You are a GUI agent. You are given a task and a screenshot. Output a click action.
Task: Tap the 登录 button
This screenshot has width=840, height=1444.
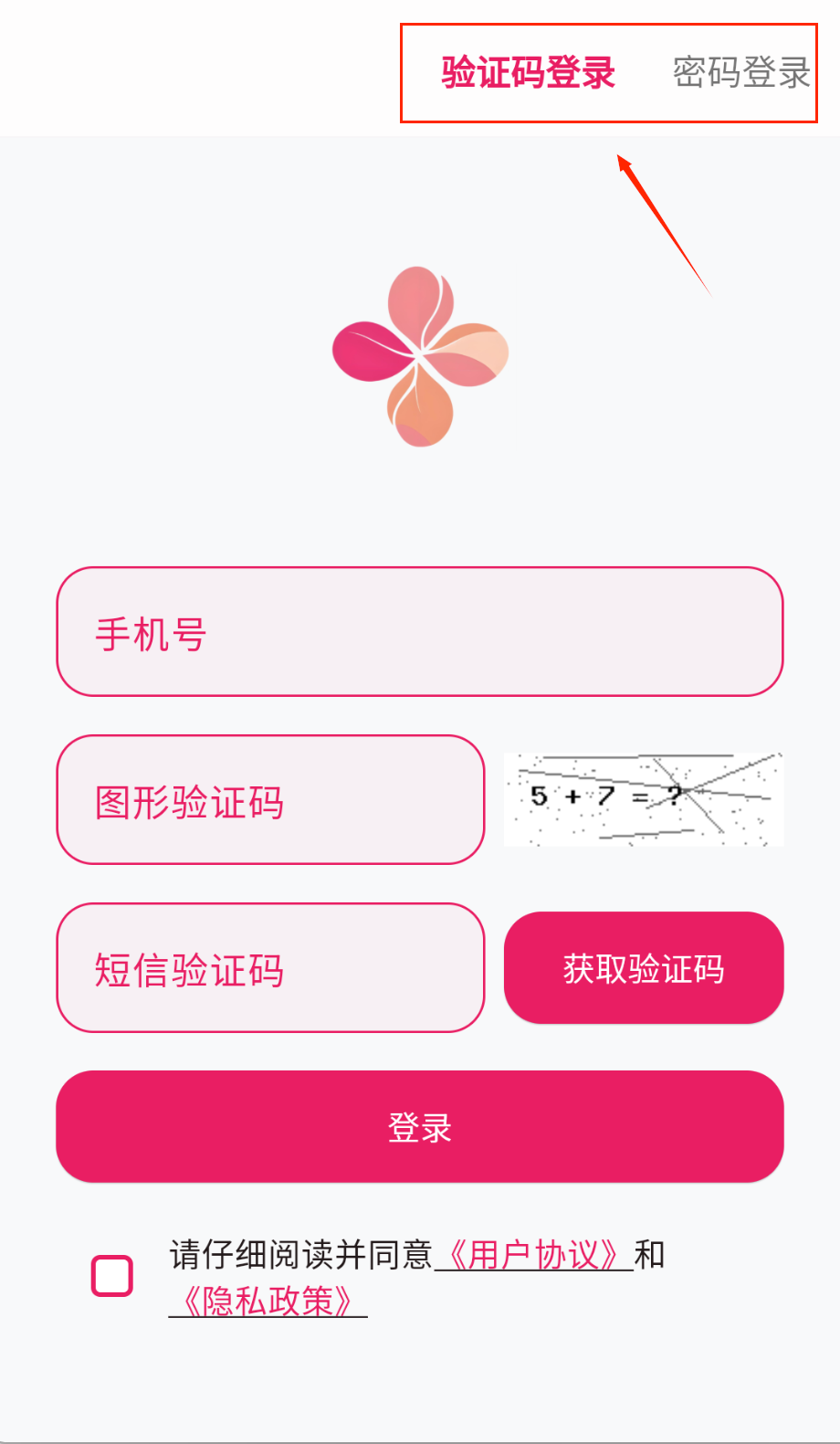[420, 1127]
